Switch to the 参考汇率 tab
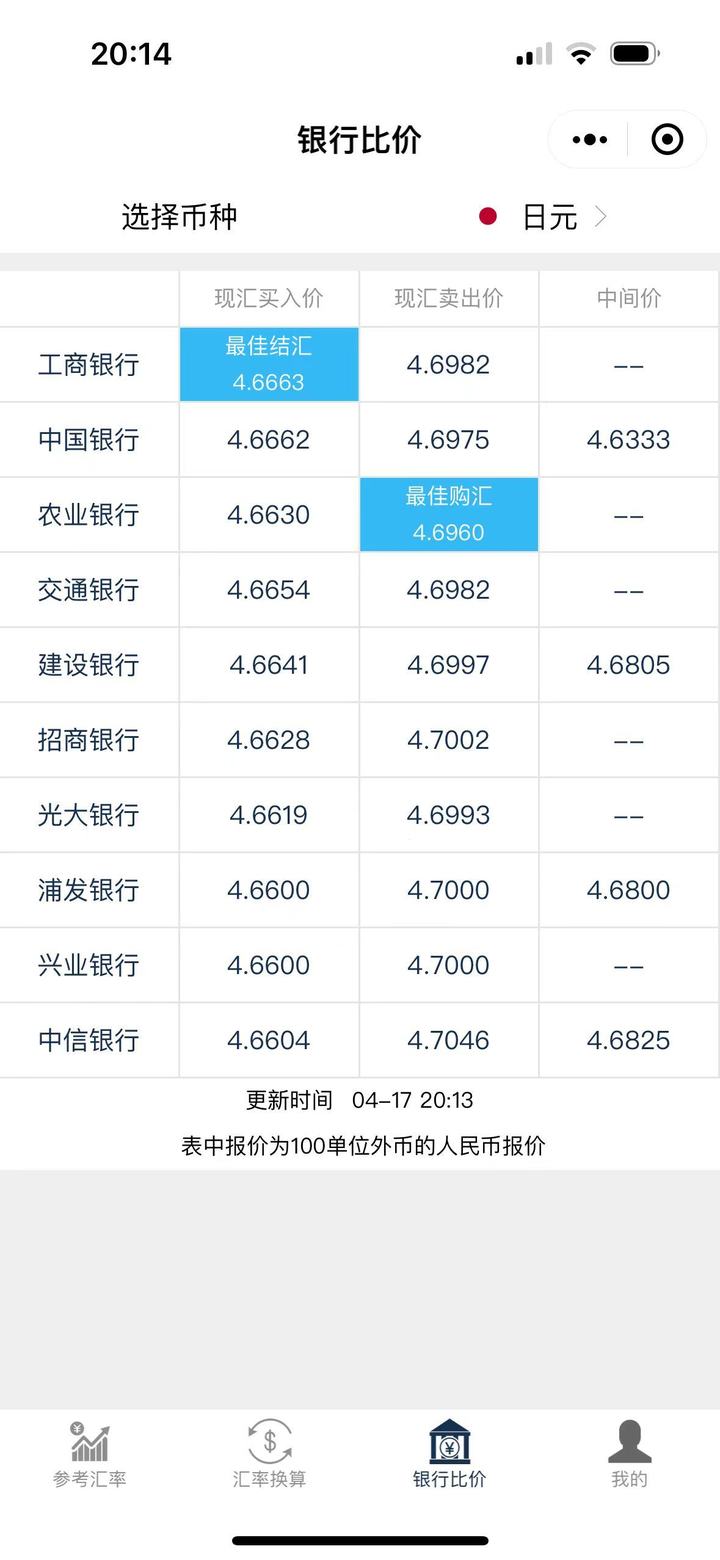 click(x=90, y=1454)
